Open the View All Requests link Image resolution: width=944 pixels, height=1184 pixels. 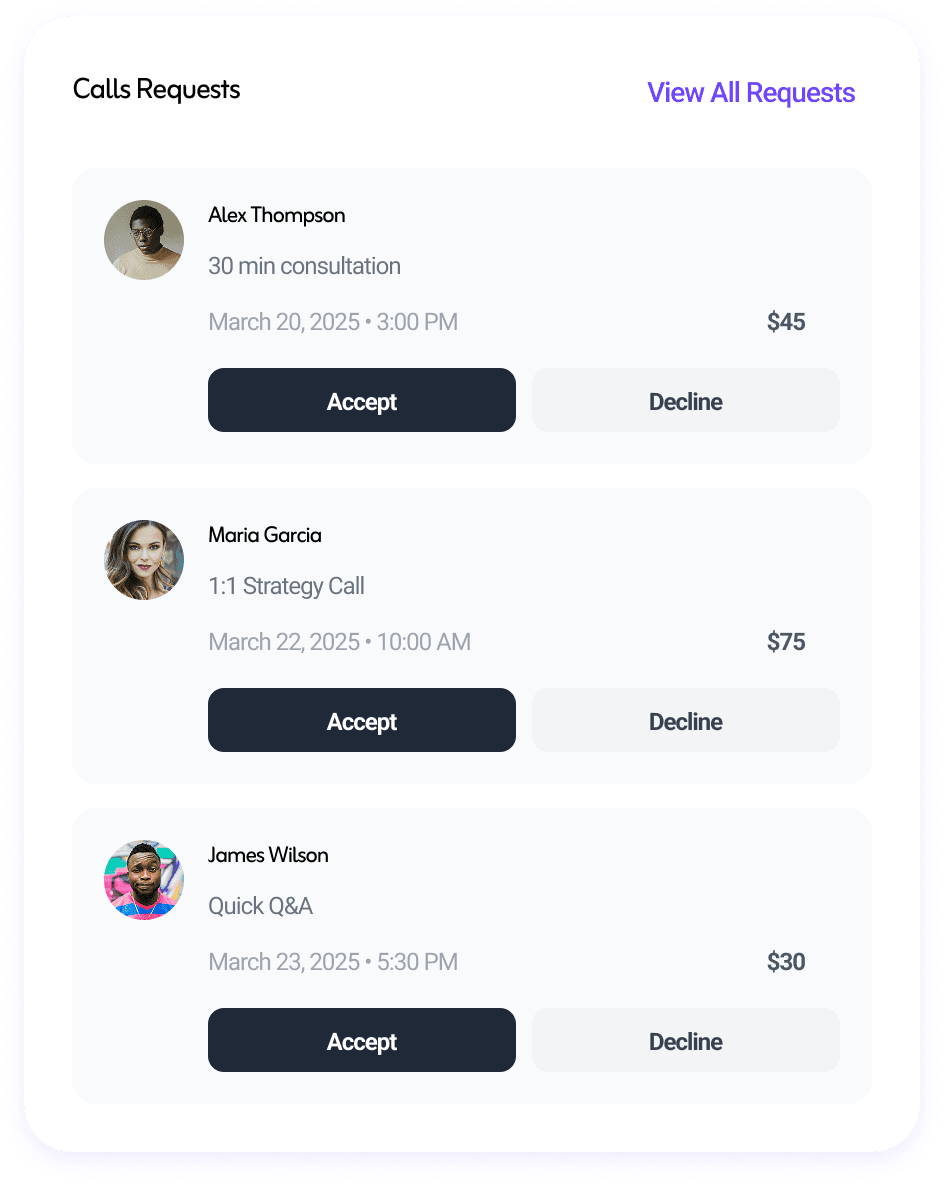click(x=751, y=93)
